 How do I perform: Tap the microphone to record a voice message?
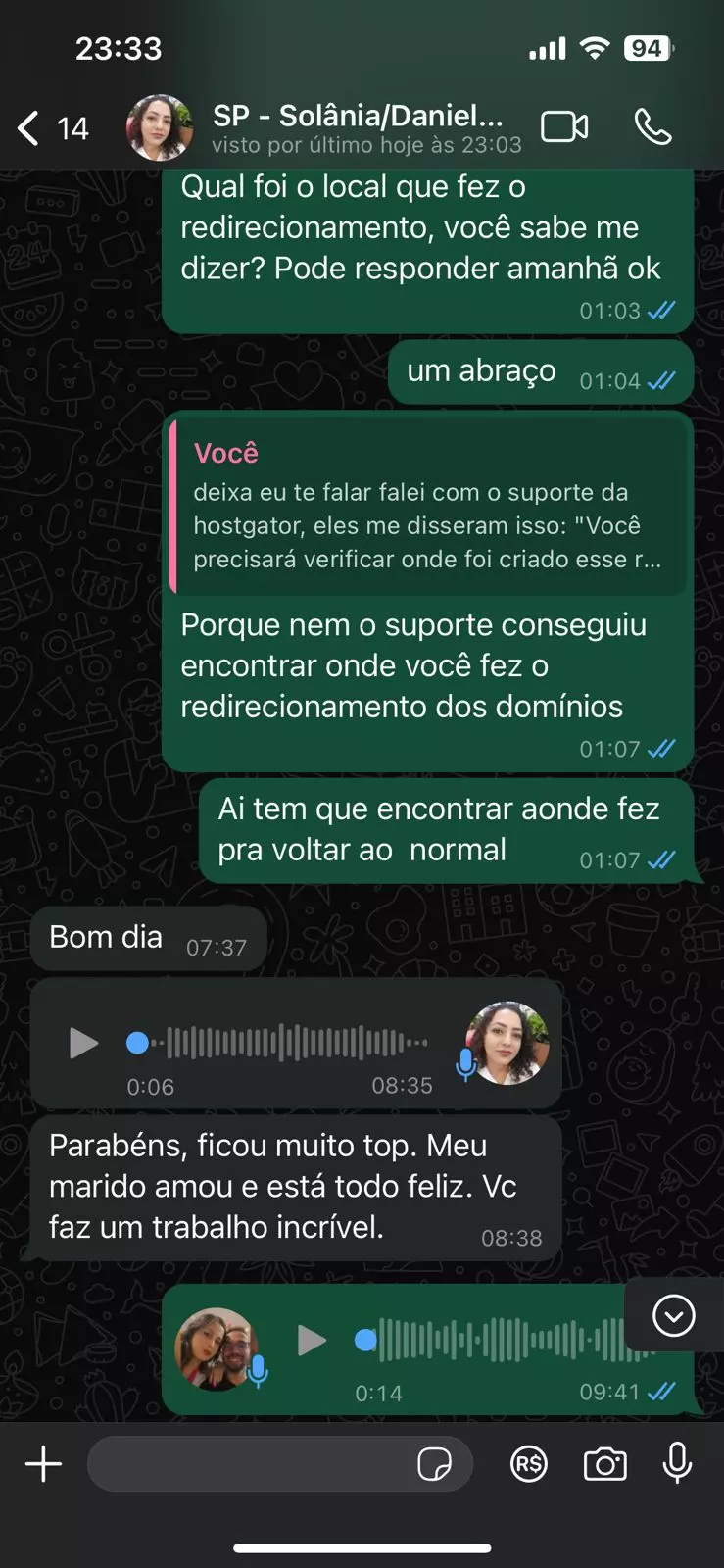[x=678, y=1464]
